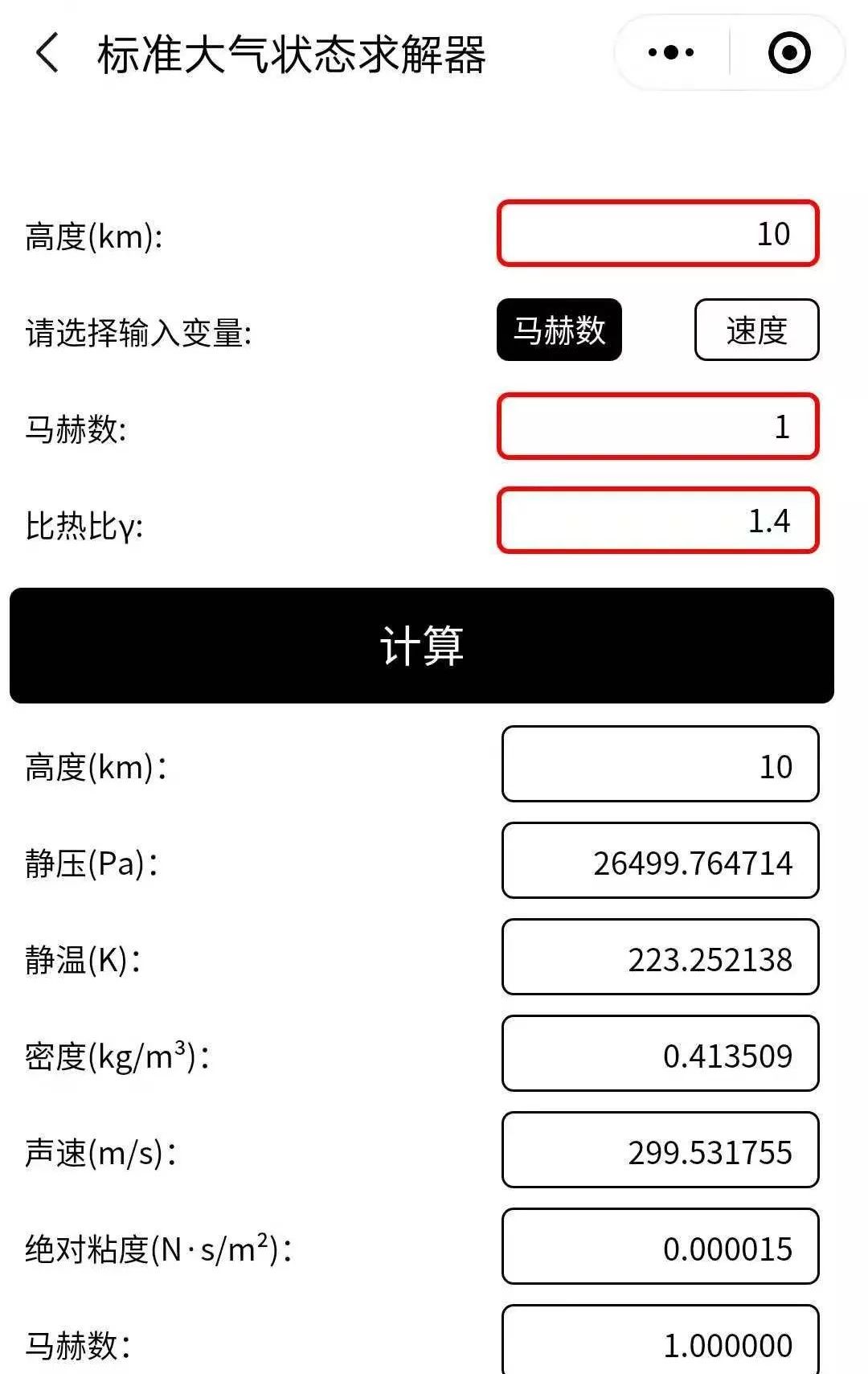Change the 比热比γ input value
The image size is (868, 1374).
tap(657, 521)
